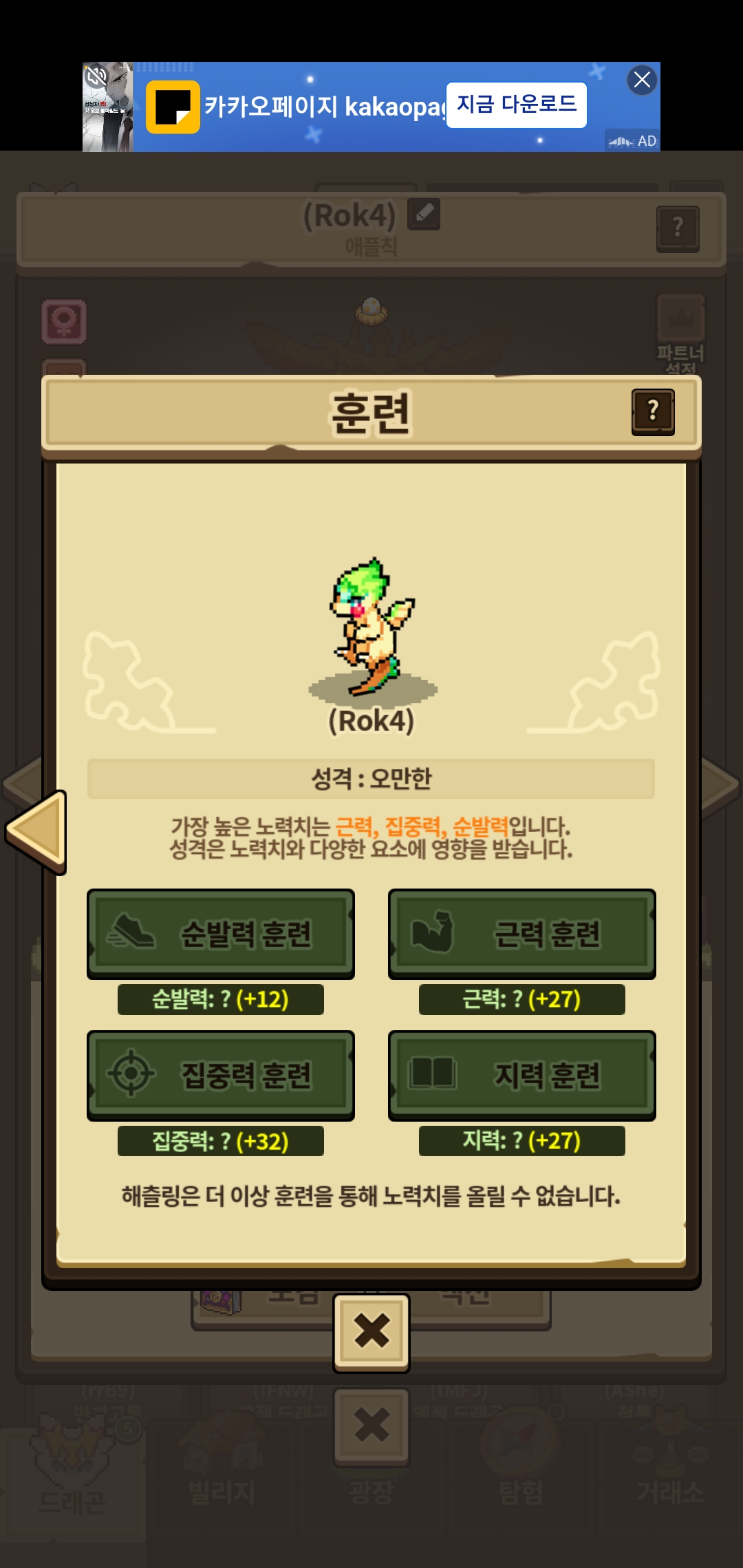Viewport: 743px width, 1568px height.
Task: Choose 지력 훈련 intelligence training
Action: (x=521, y=1075)
